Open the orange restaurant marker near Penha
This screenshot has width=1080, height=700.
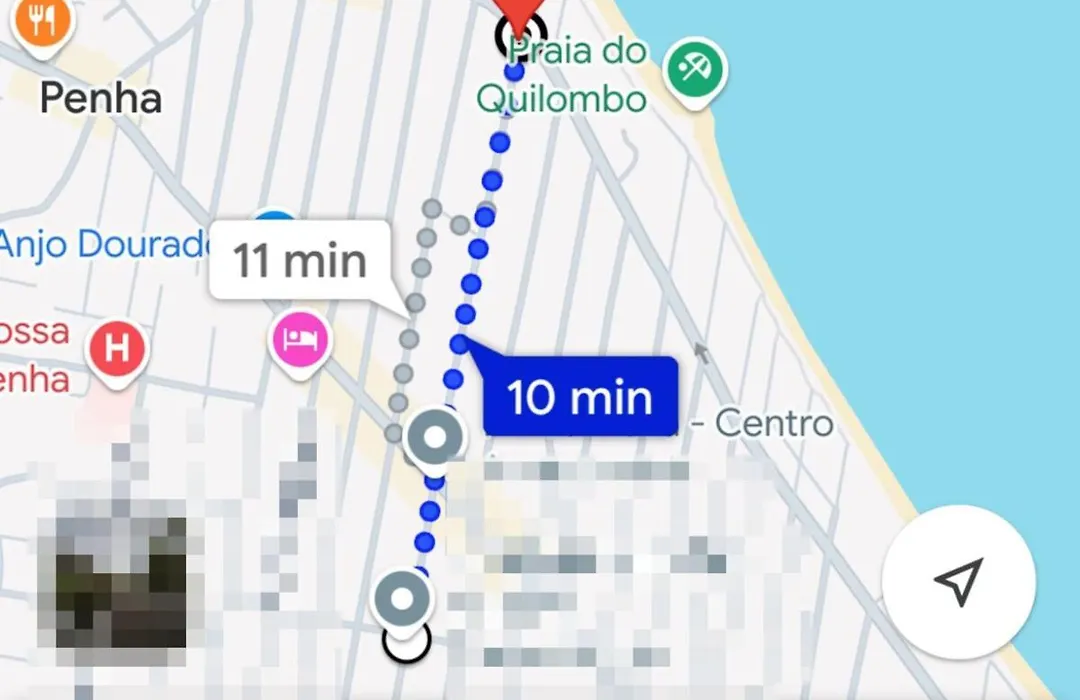pyautogui.click(x=42, y=20)
